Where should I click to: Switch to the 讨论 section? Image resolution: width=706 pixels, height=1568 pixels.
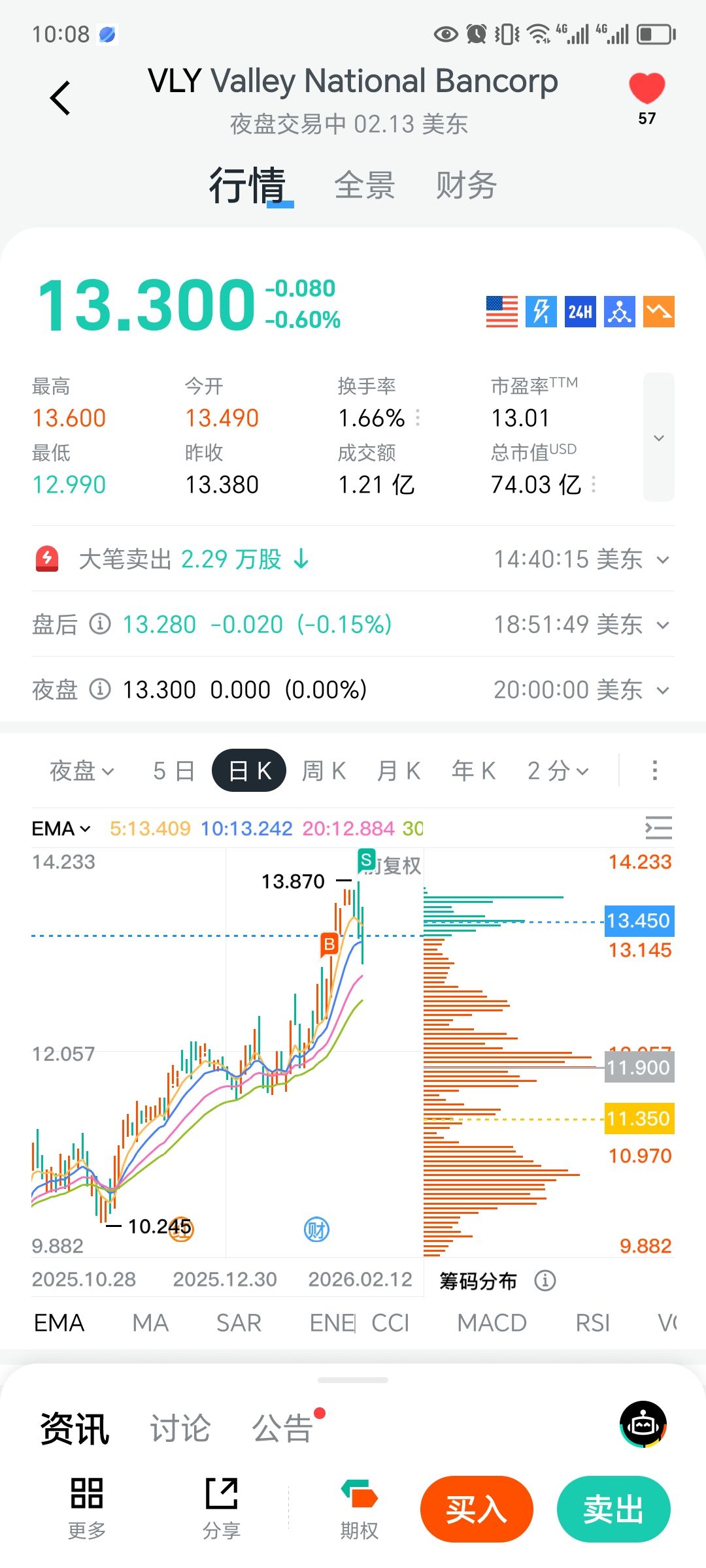180,1428
